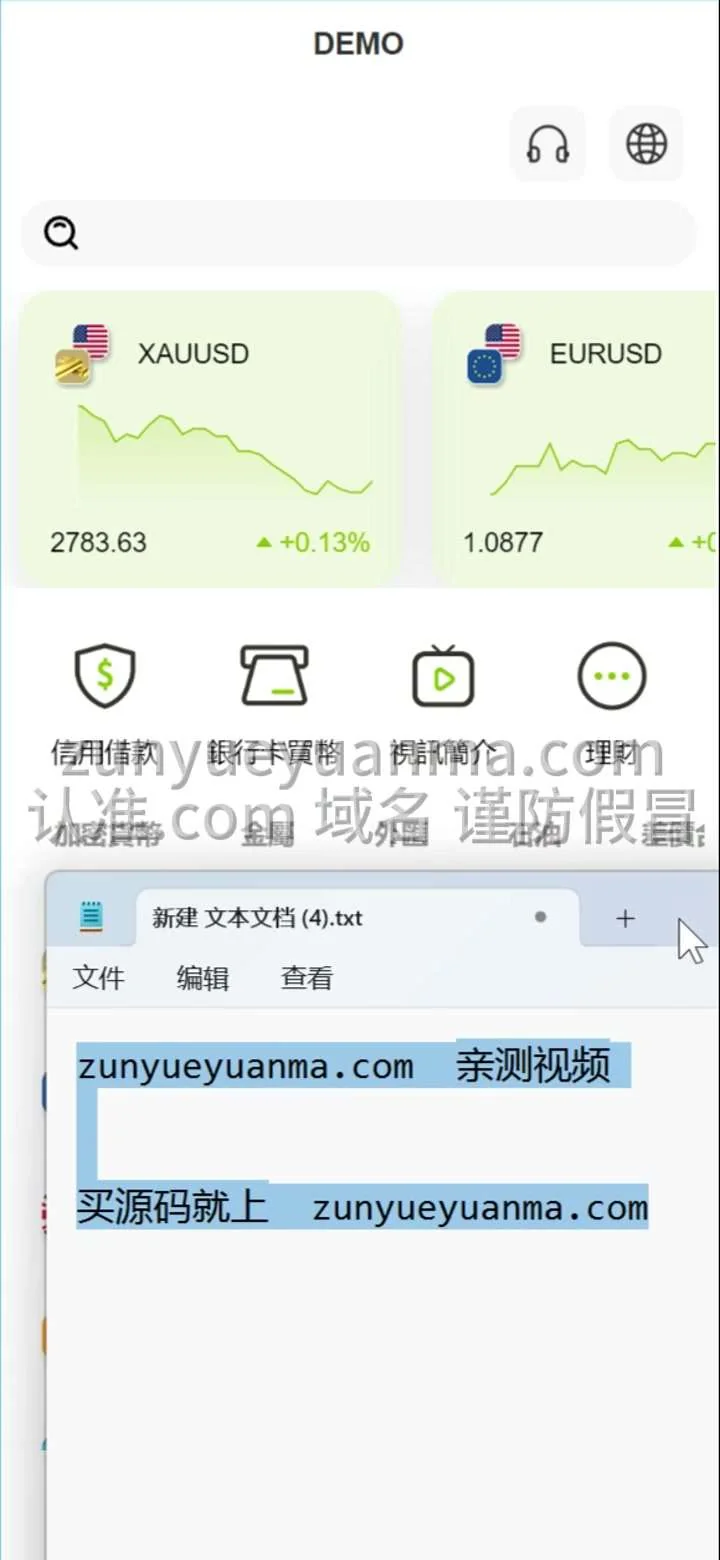The image size is (720, 1560).
Task: Add a new Notepad tab
Action: (625, 918)
